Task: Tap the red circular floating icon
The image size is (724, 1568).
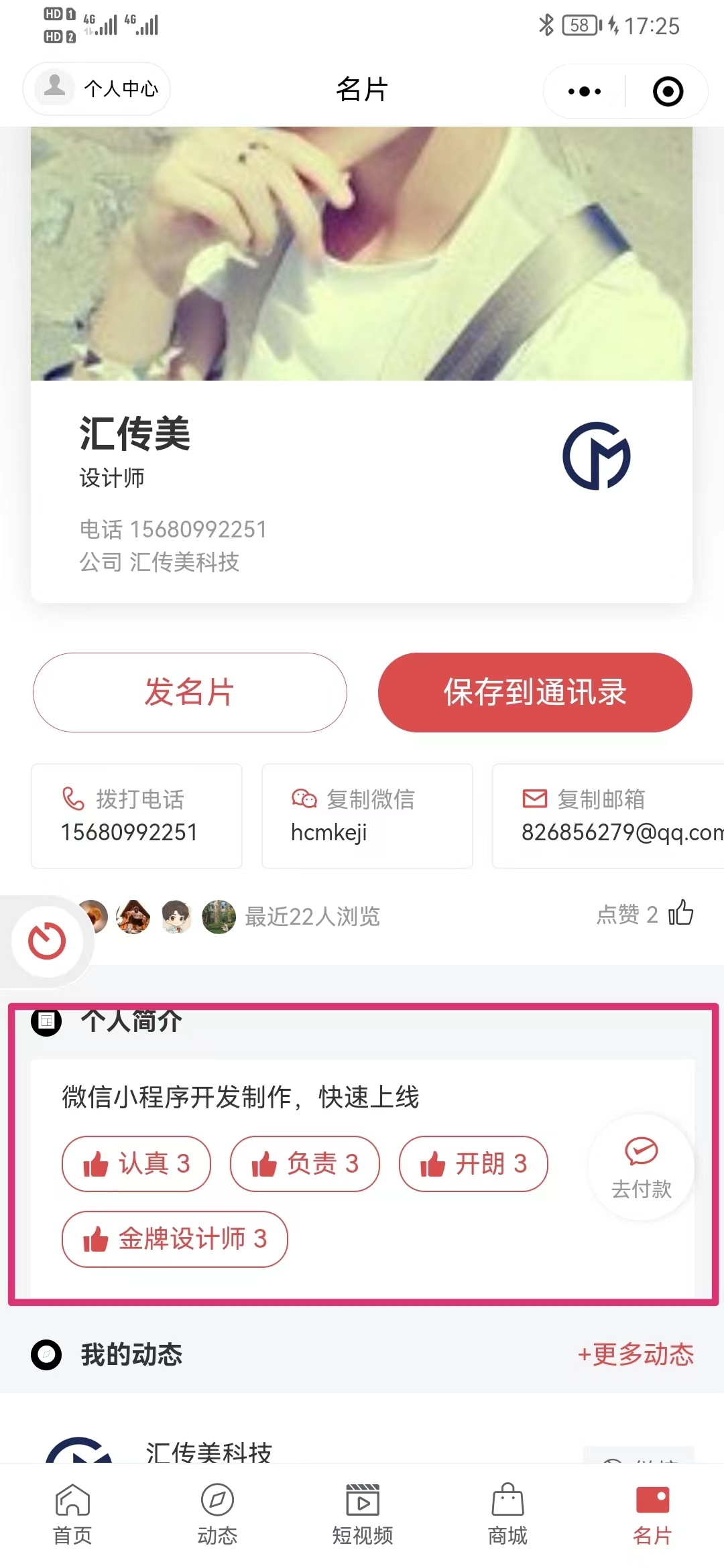Action: tap(47, 941)
